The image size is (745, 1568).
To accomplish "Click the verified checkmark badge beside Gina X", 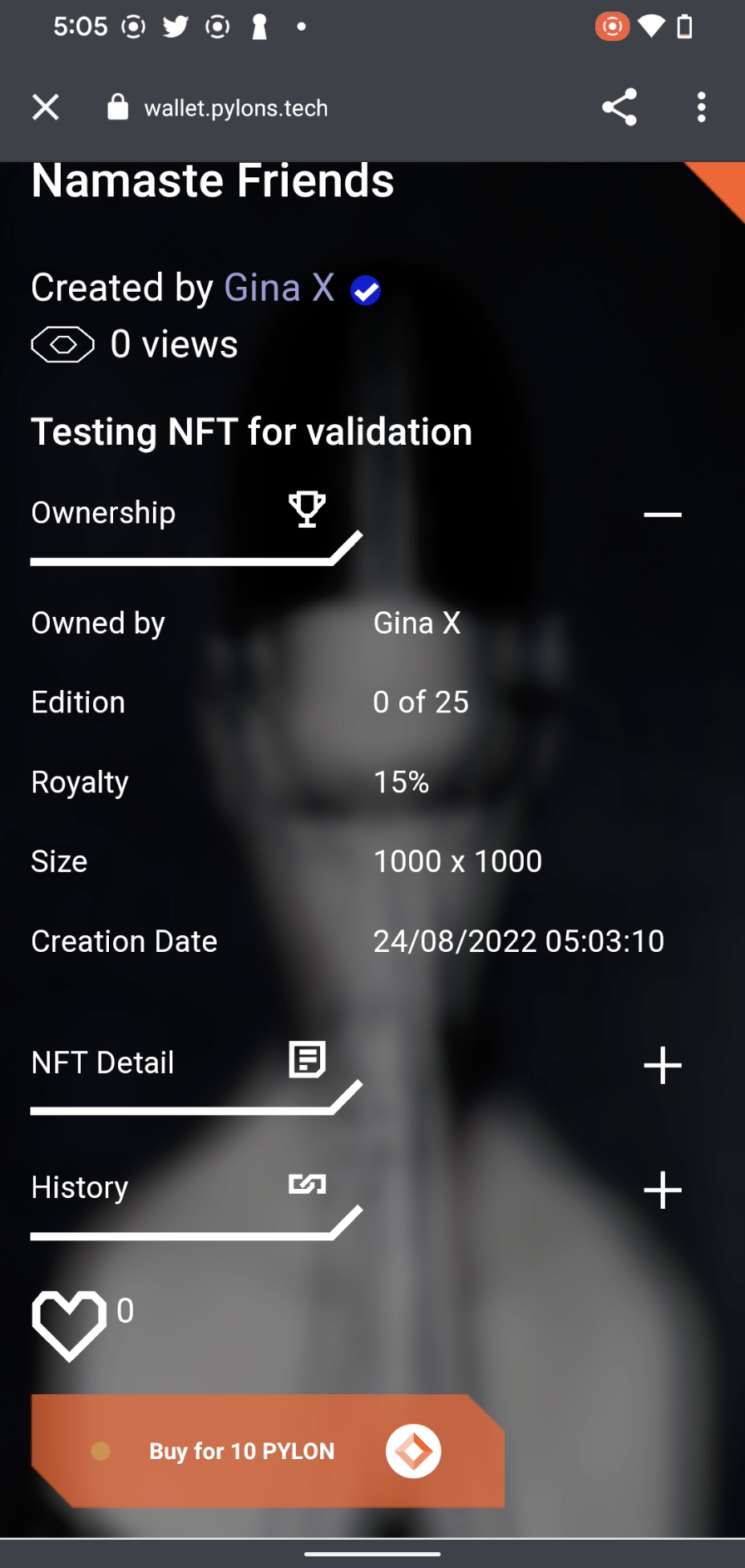I will coord(364,289).
